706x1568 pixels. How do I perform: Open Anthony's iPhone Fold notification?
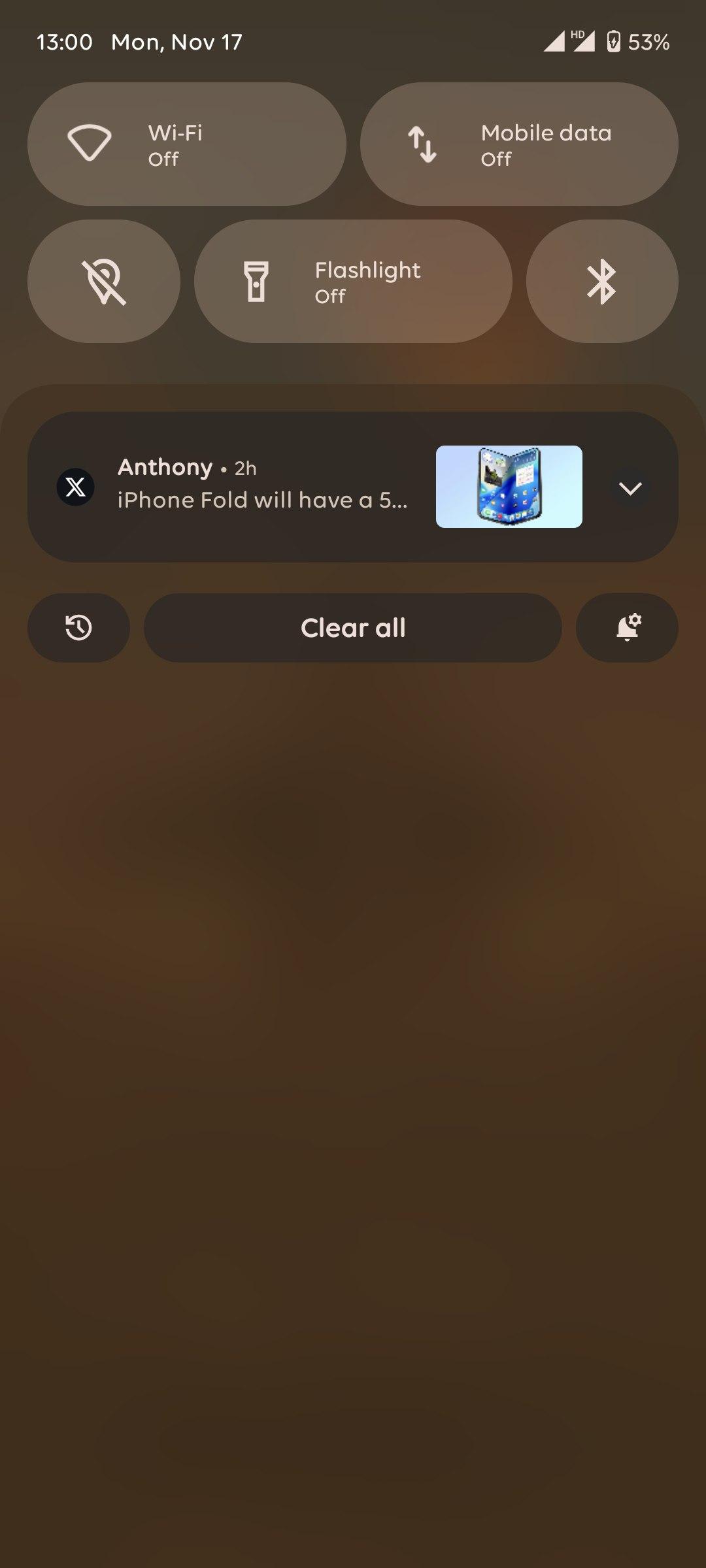pyautogui.click(x=261, y=487)
